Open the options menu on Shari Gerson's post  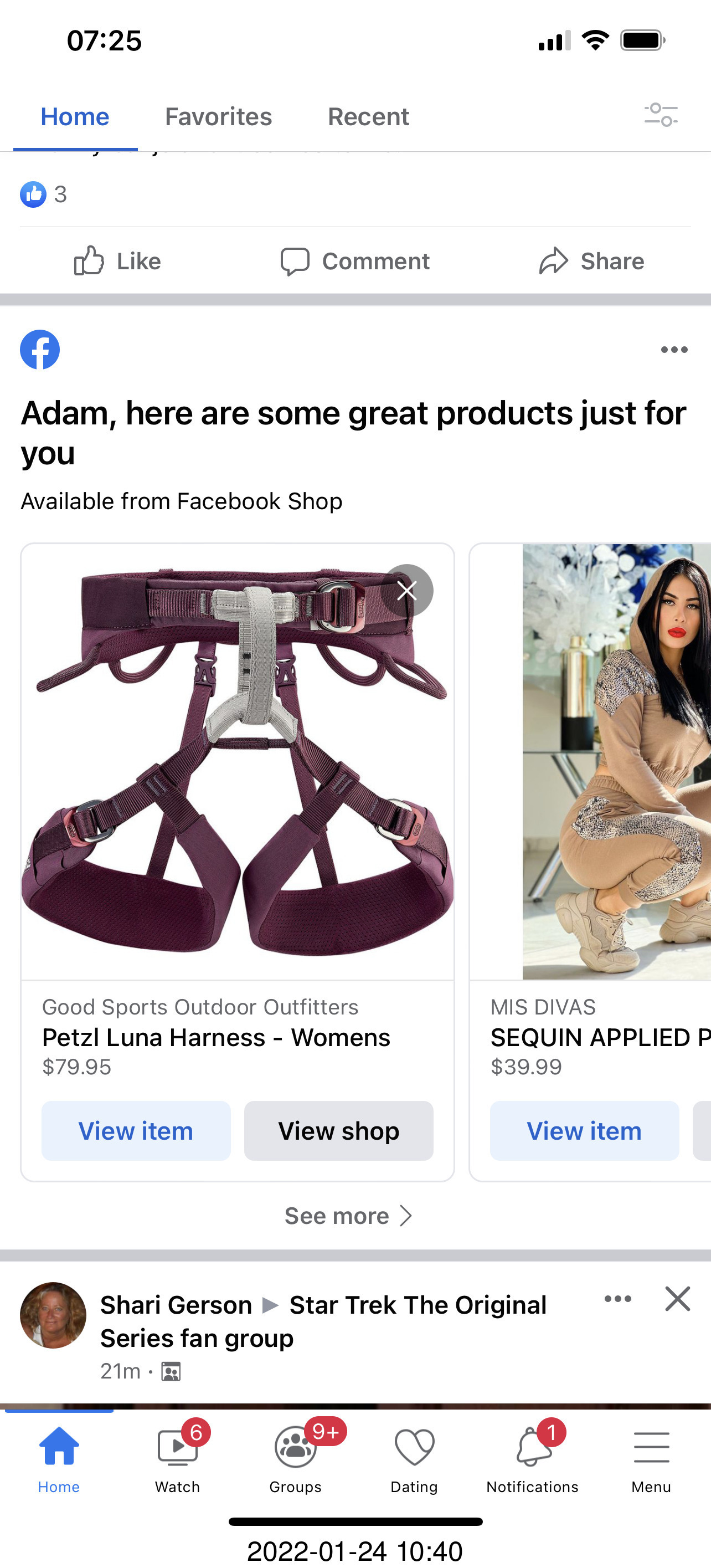point(618,1298)
